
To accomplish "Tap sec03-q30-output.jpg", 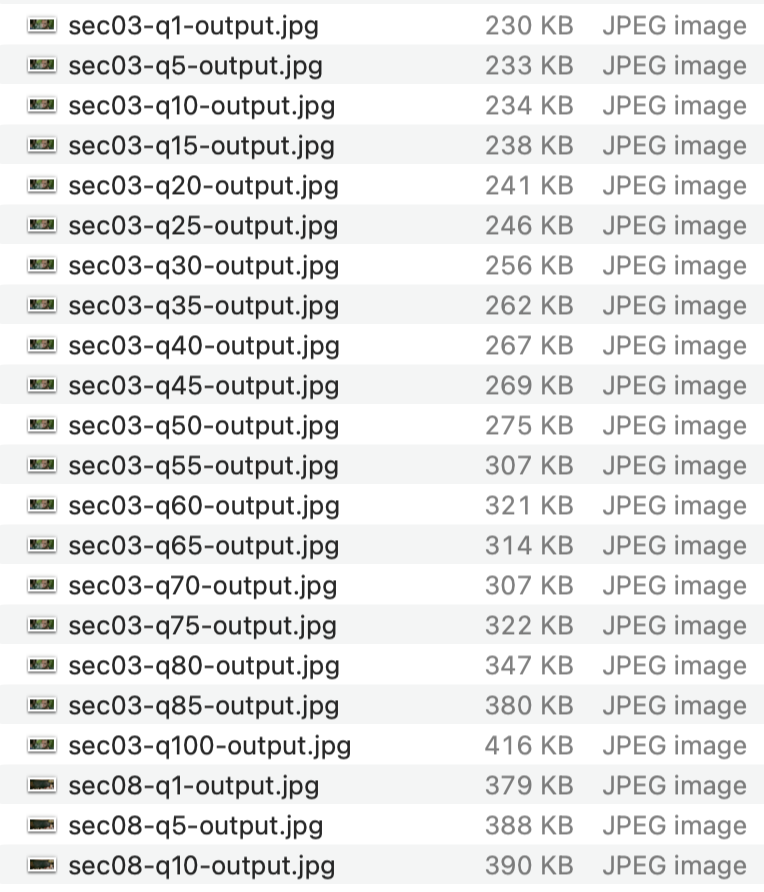I will pyautogui.click(x=203, y=266).
